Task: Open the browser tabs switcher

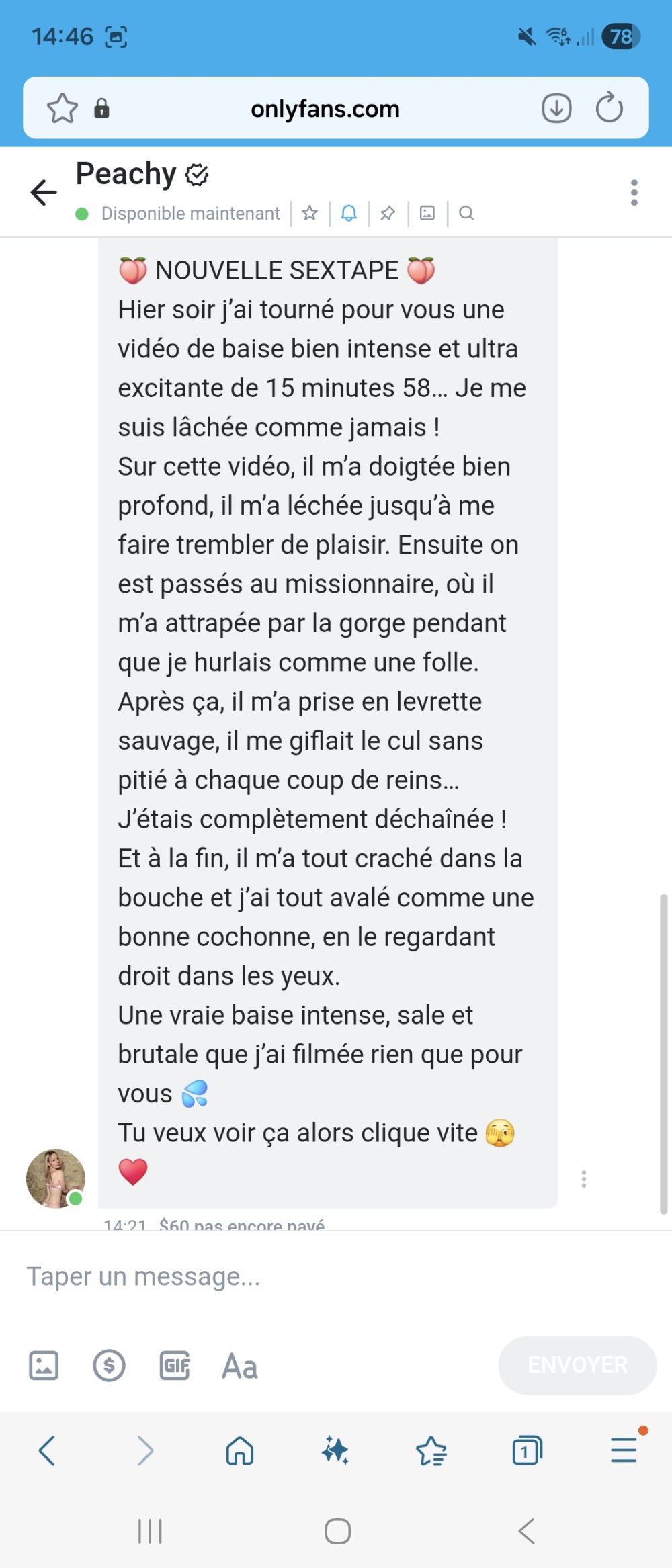Action: click(x=527, y=1451)
